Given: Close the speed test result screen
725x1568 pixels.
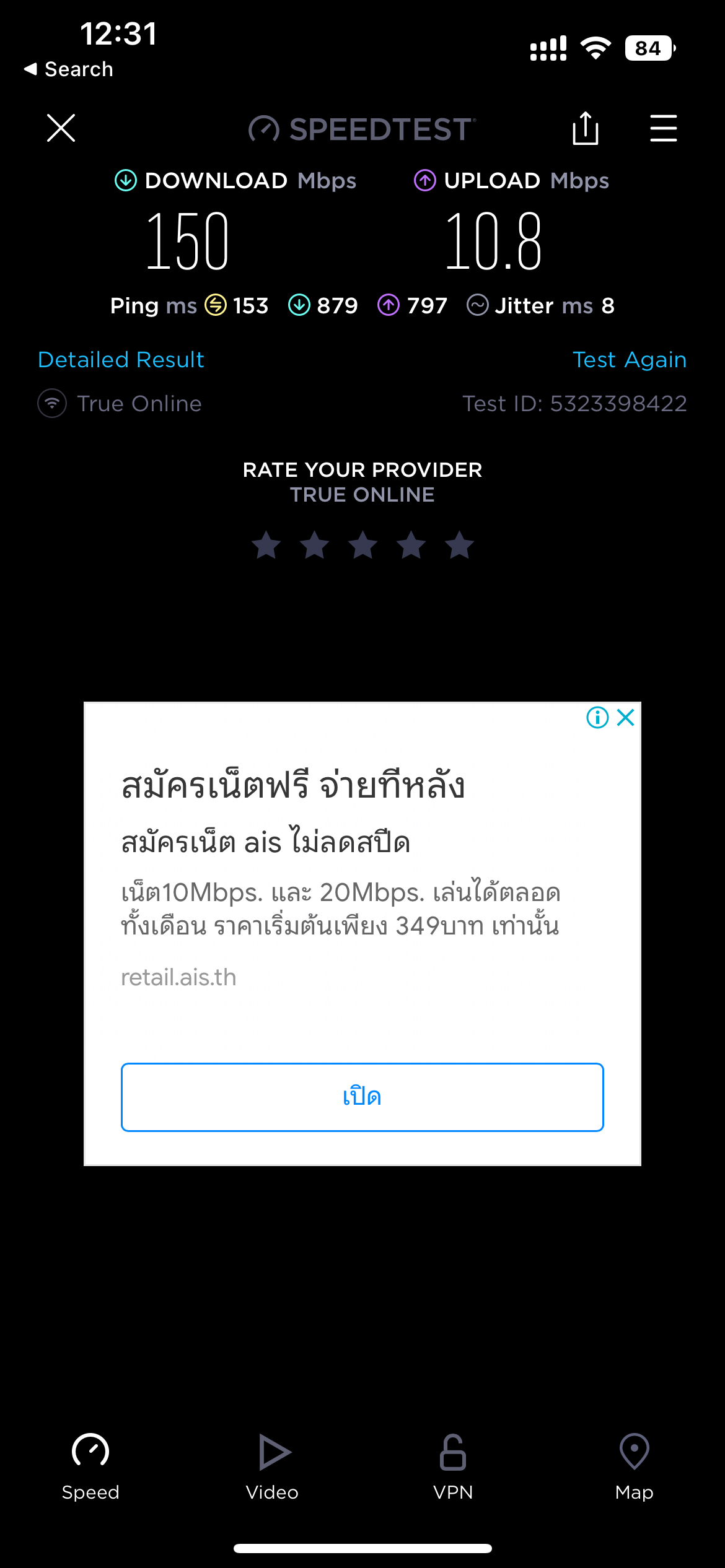Looking at the screenshot, I should (61, 128).
